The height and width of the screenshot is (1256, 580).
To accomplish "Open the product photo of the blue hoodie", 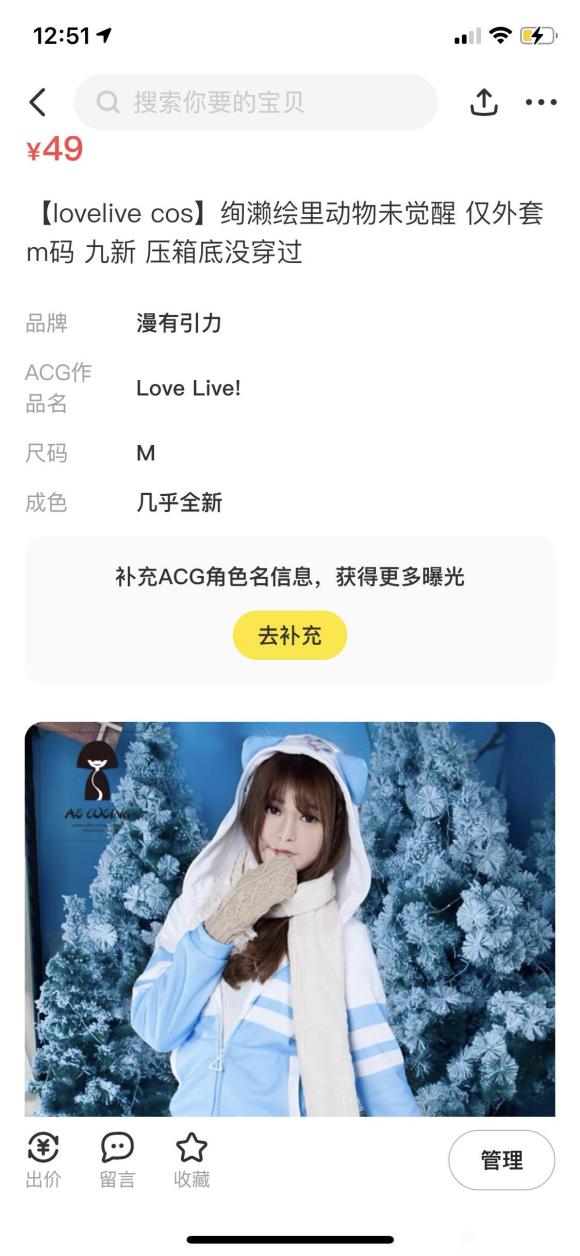I will pos(290,919).
